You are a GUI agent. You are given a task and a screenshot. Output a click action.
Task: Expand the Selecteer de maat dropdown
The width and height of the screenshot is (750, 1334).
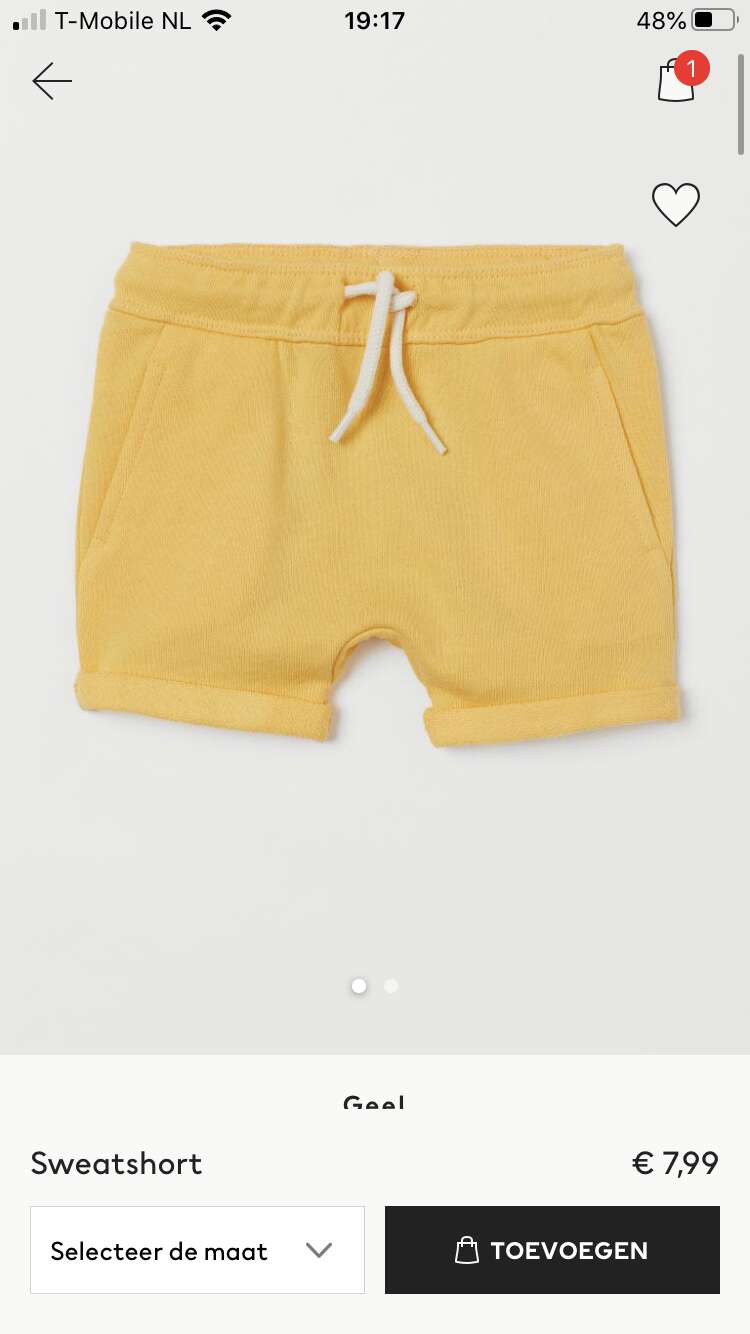coord(198,1250)
